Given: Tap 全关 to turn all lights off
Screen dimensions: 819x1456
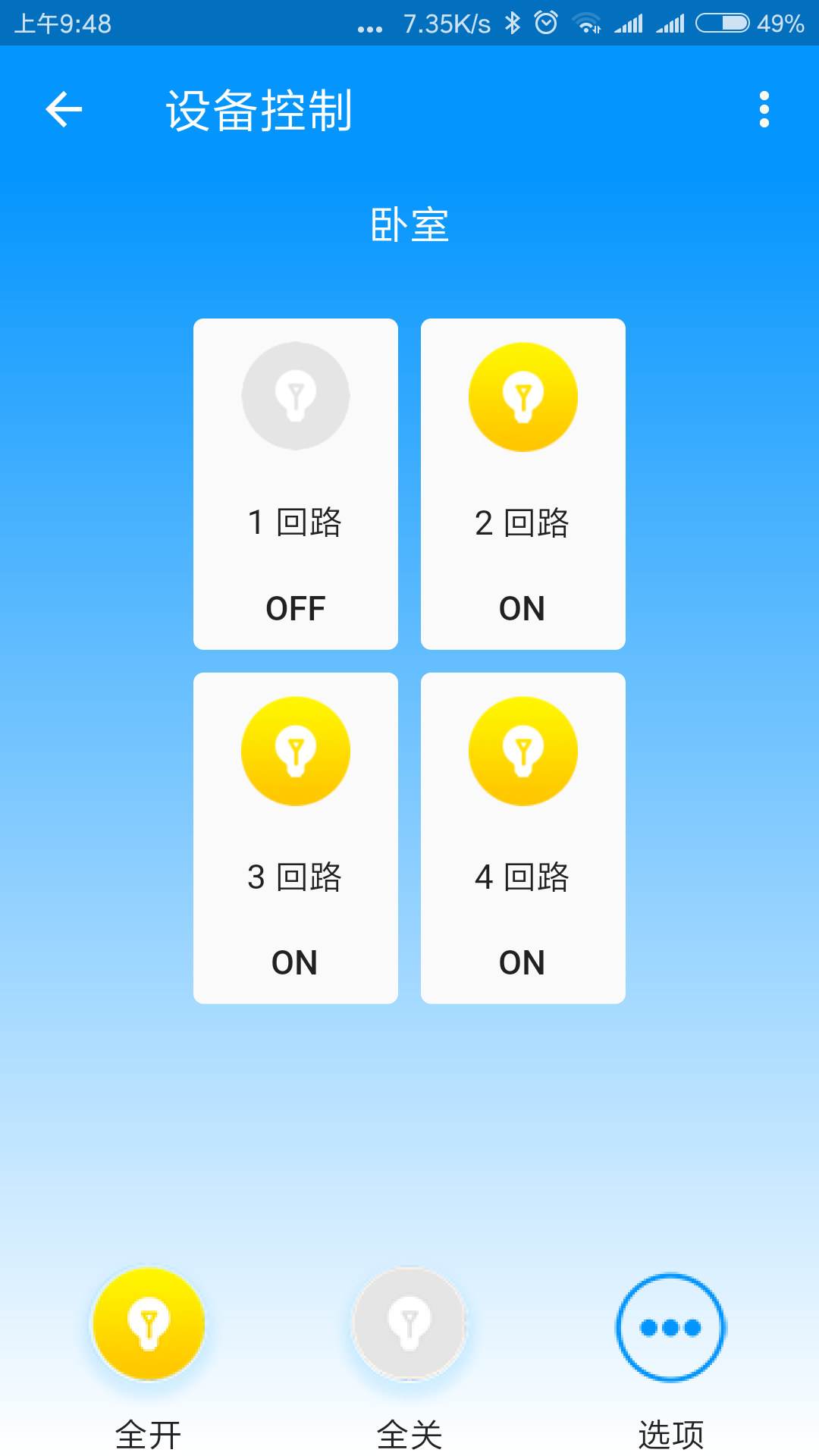Looking at the screenshot, I should tap(409, 1324).
